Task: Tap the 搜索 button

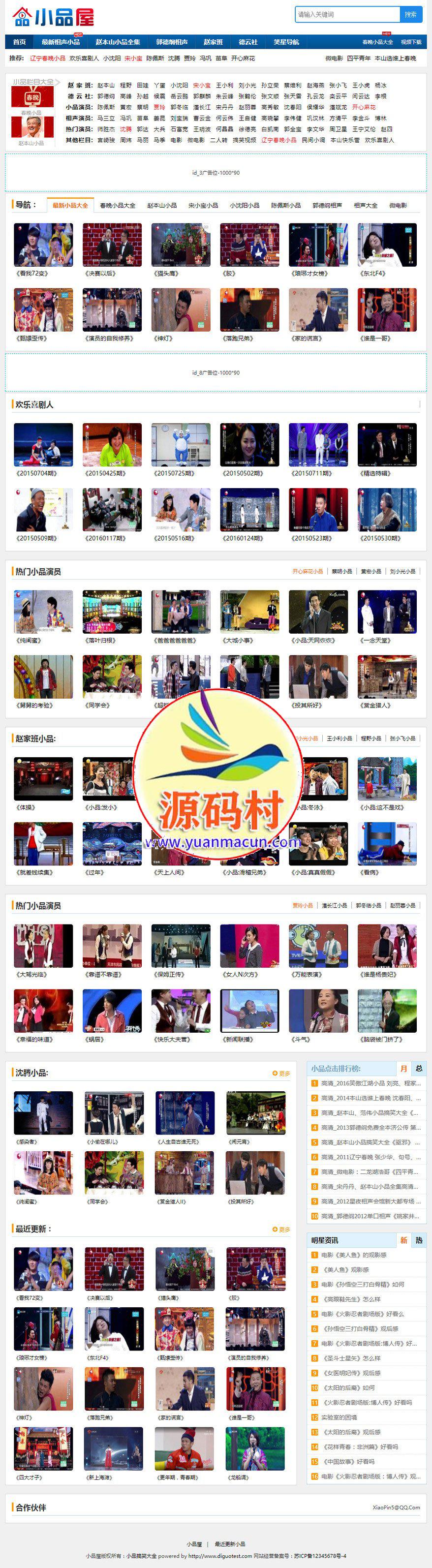Action: 411,14
